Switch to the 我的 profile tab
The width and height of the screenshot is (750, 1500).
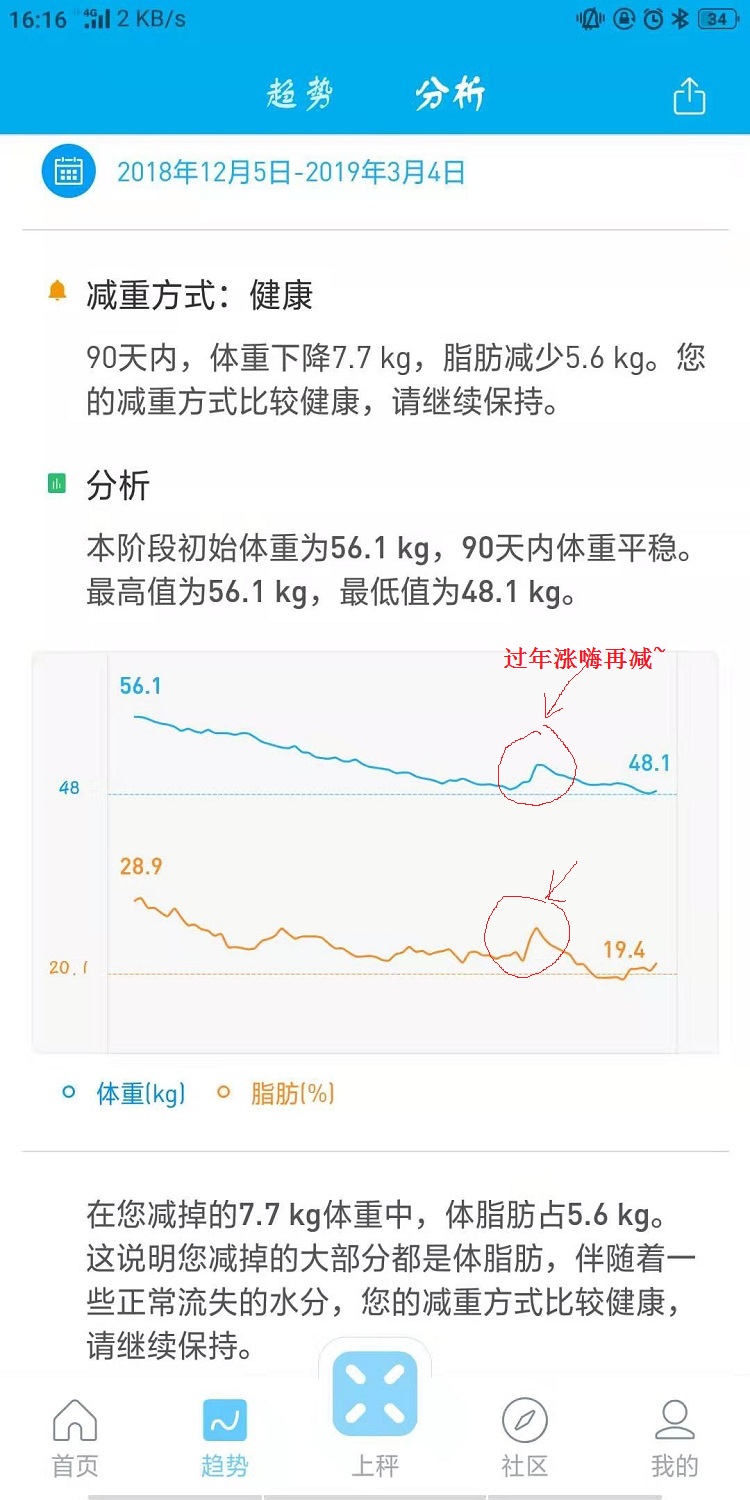675,1438
